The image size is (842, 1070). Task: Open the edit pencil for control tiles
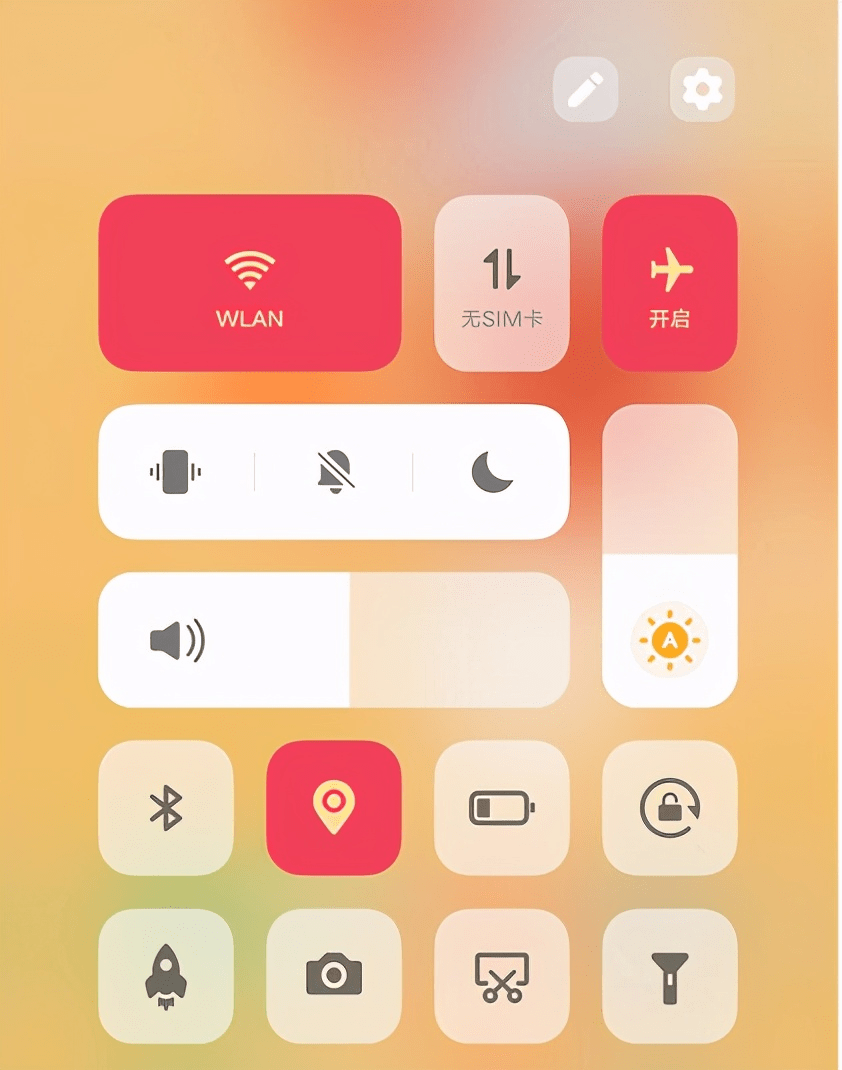585,90
